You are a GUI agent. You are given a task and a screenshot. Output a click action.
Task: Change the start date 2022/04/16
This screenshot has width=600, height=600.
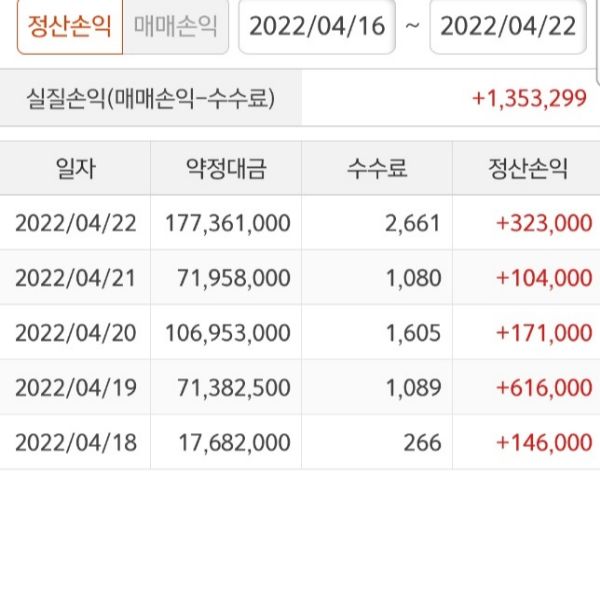pos(317,26)
